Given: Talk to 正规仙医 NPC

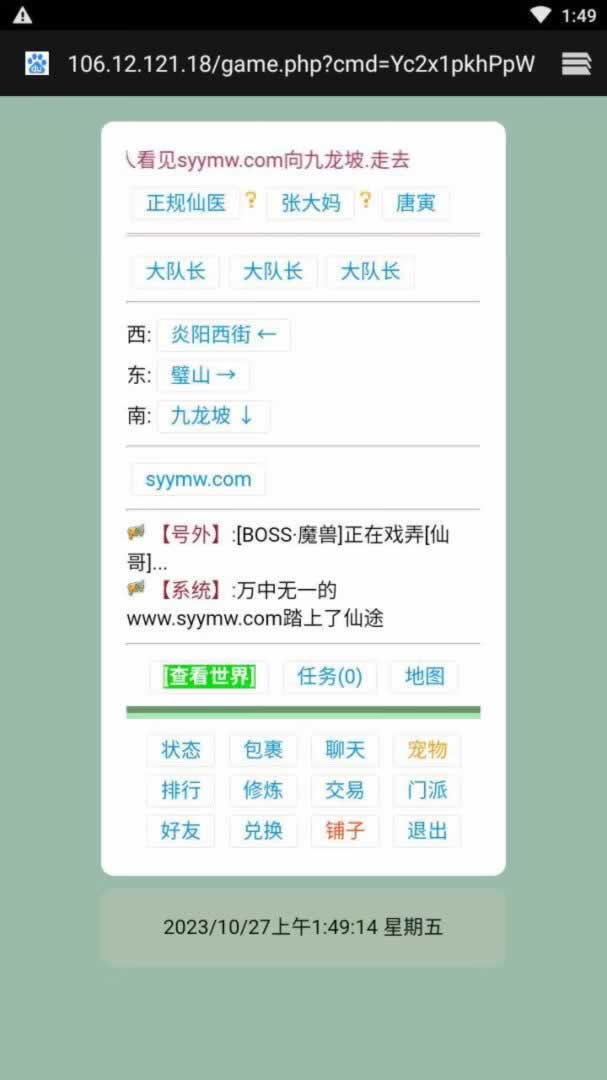Looking at the screenshot, I should pyautogui.click(x=186, y=203).
